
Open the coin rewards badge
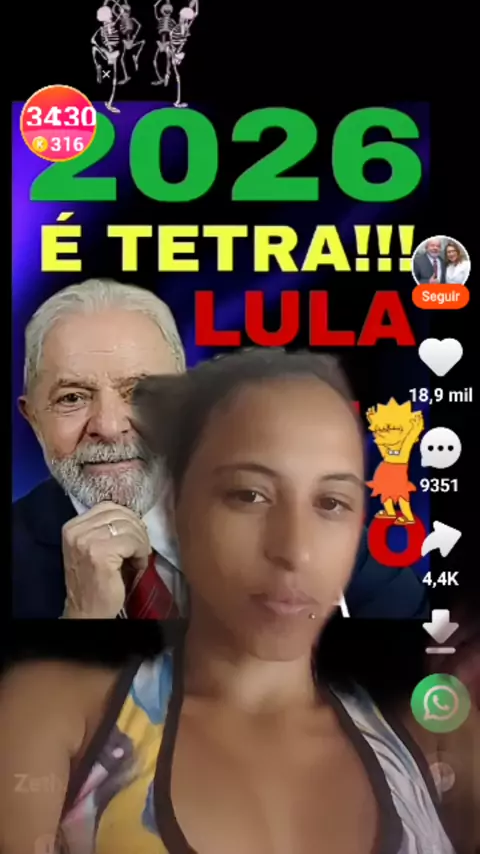pos(58,123)
